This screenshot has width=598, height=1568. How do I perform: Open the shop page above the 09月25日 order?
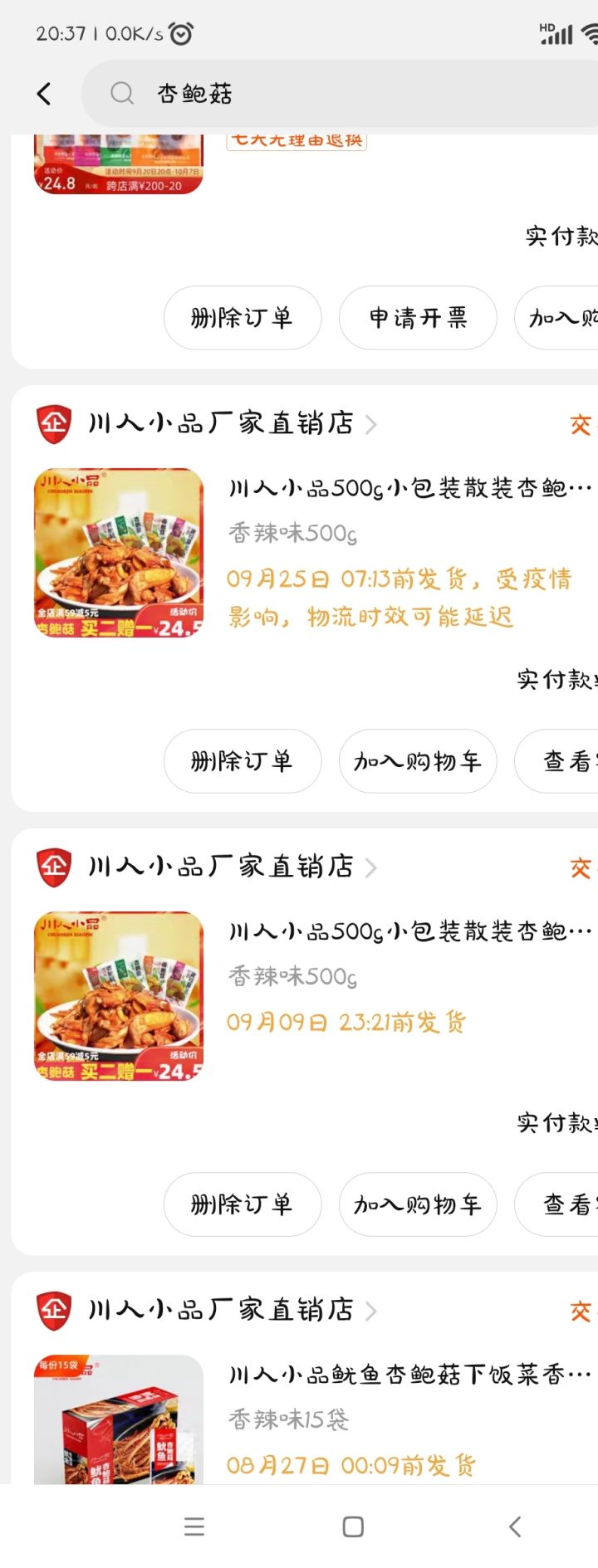point(221,423)
